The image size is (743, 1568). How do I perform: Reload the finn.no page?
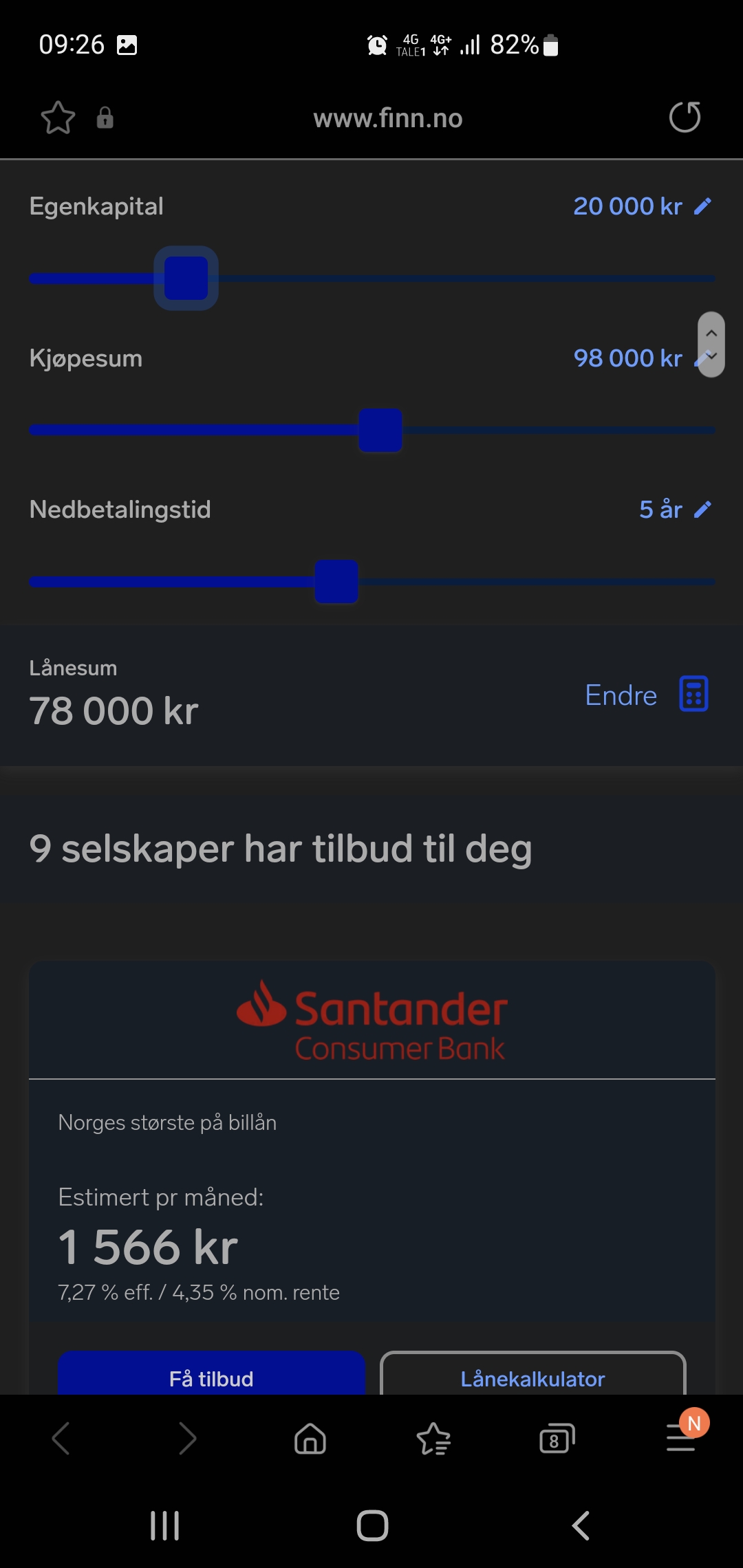pos(685,117)
